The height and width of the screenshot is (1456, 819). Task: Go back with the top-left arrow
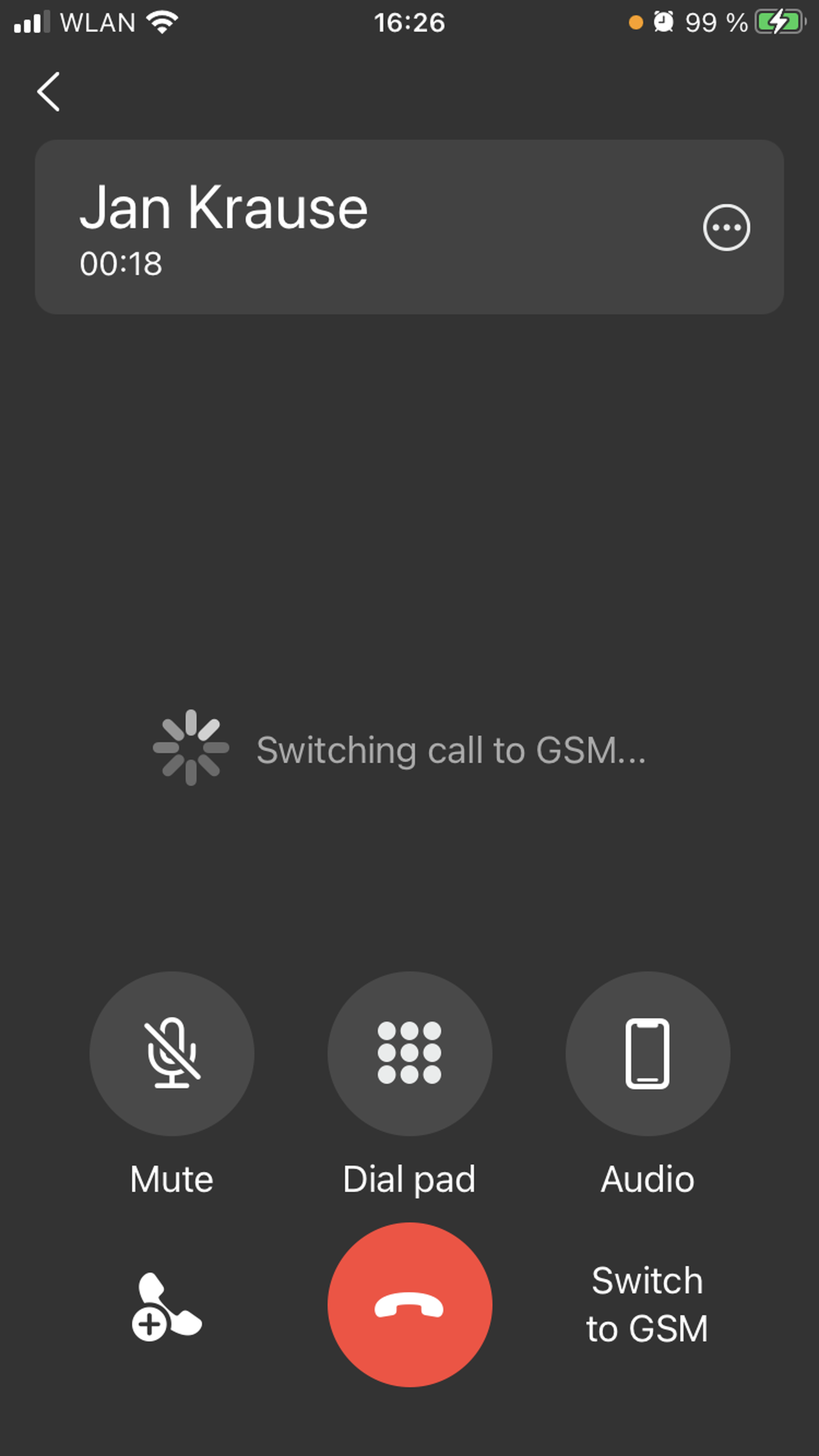49,92
